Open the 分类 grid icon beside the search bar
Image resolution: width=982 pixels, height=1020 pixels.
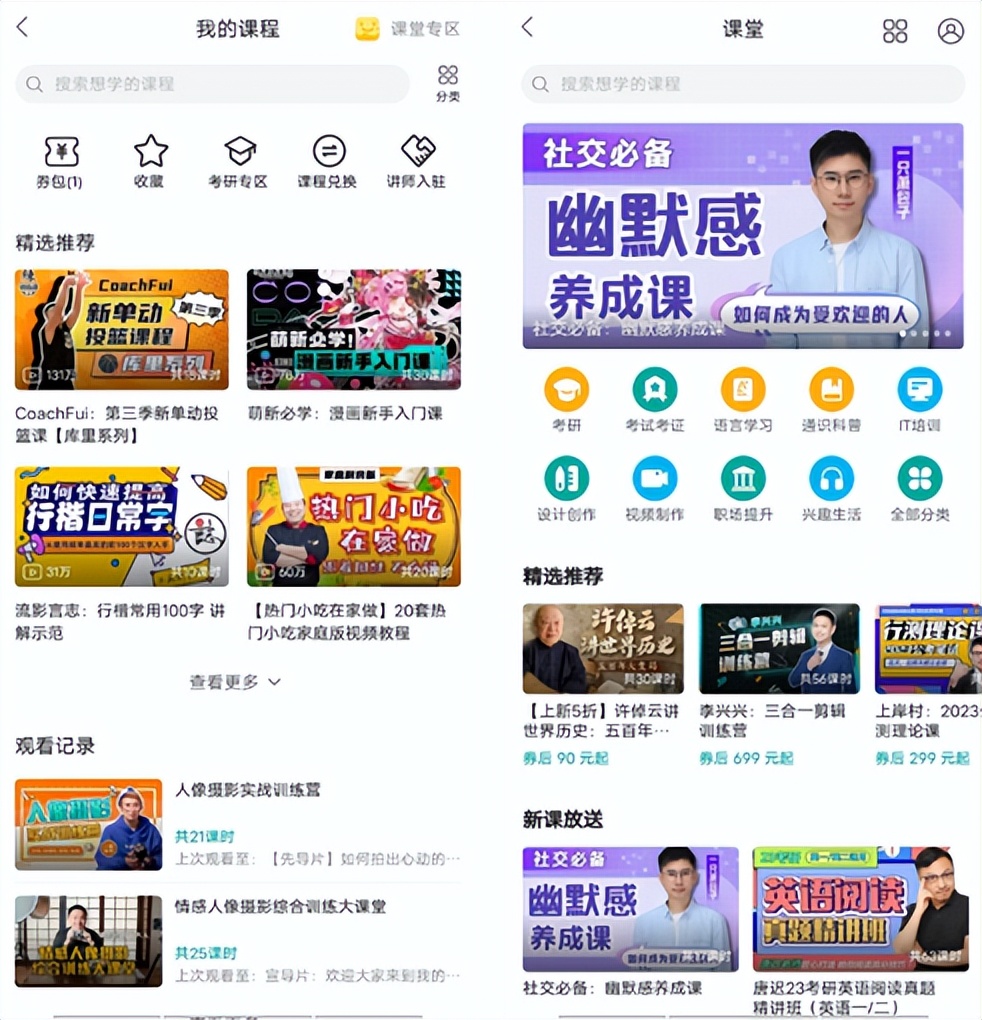447,76
